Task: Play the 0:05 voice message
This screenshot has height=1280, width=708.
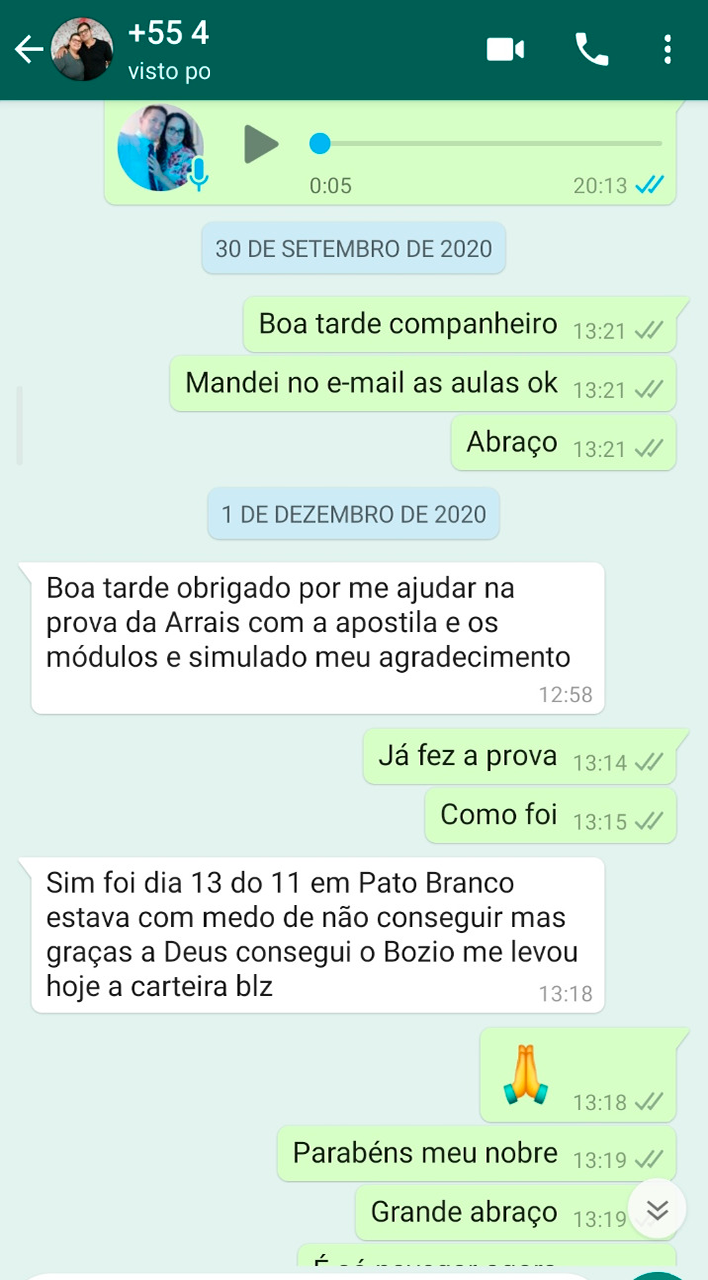Action: click(x=261, y=144)
